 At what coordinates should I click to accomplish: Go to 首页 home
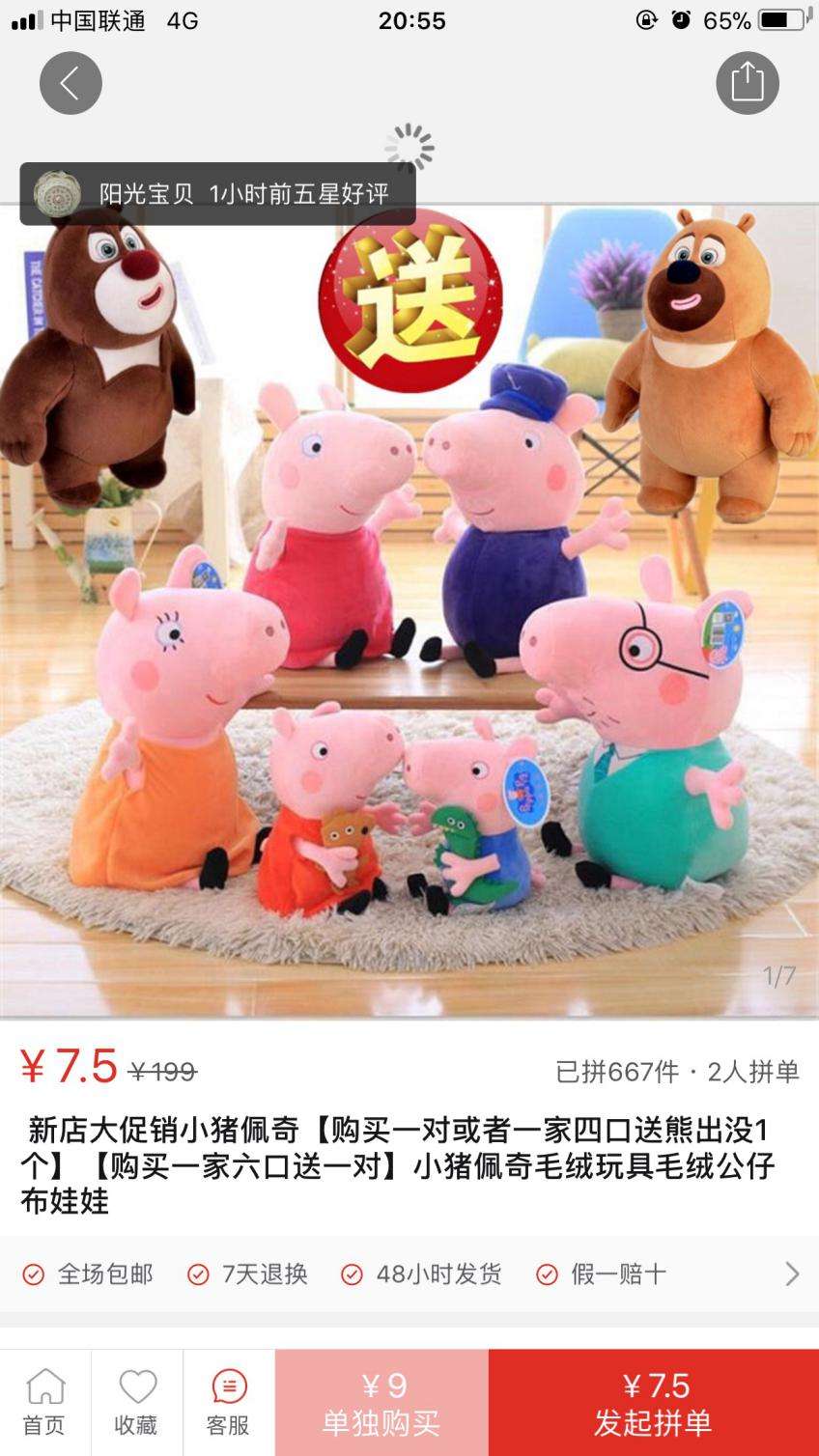pyautogui.click(x=44, y=1403)
